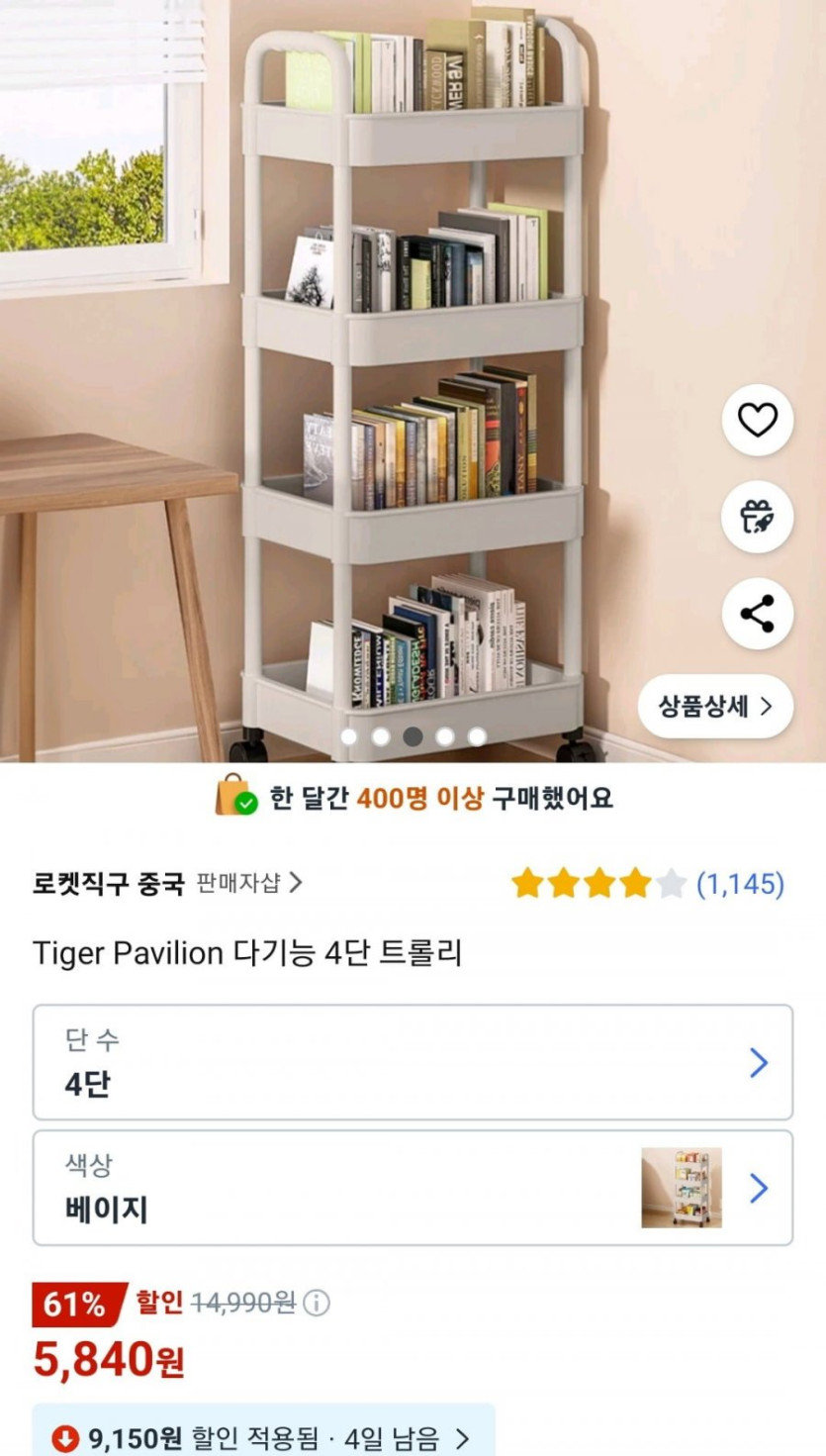Change the 색상 베이지 color option
Viewport: 826px width, 1456px height.
click(x=413, y=1188)
